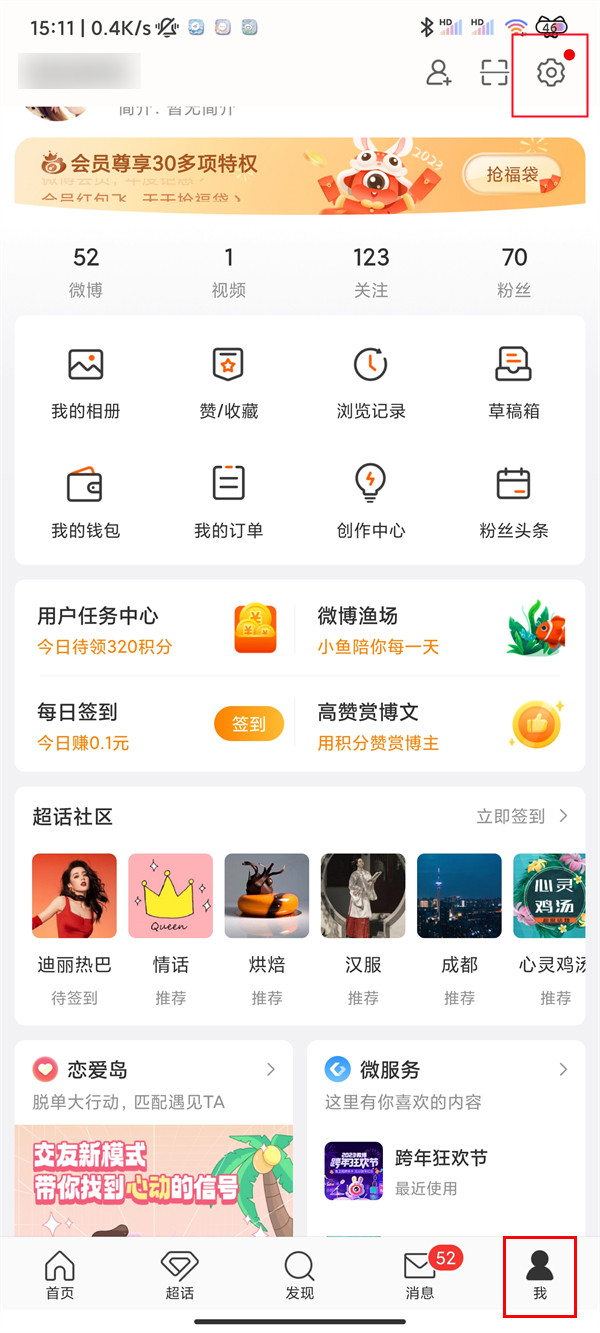
Task: View 浏览记录 browsing history
Action: click(371, 382)
